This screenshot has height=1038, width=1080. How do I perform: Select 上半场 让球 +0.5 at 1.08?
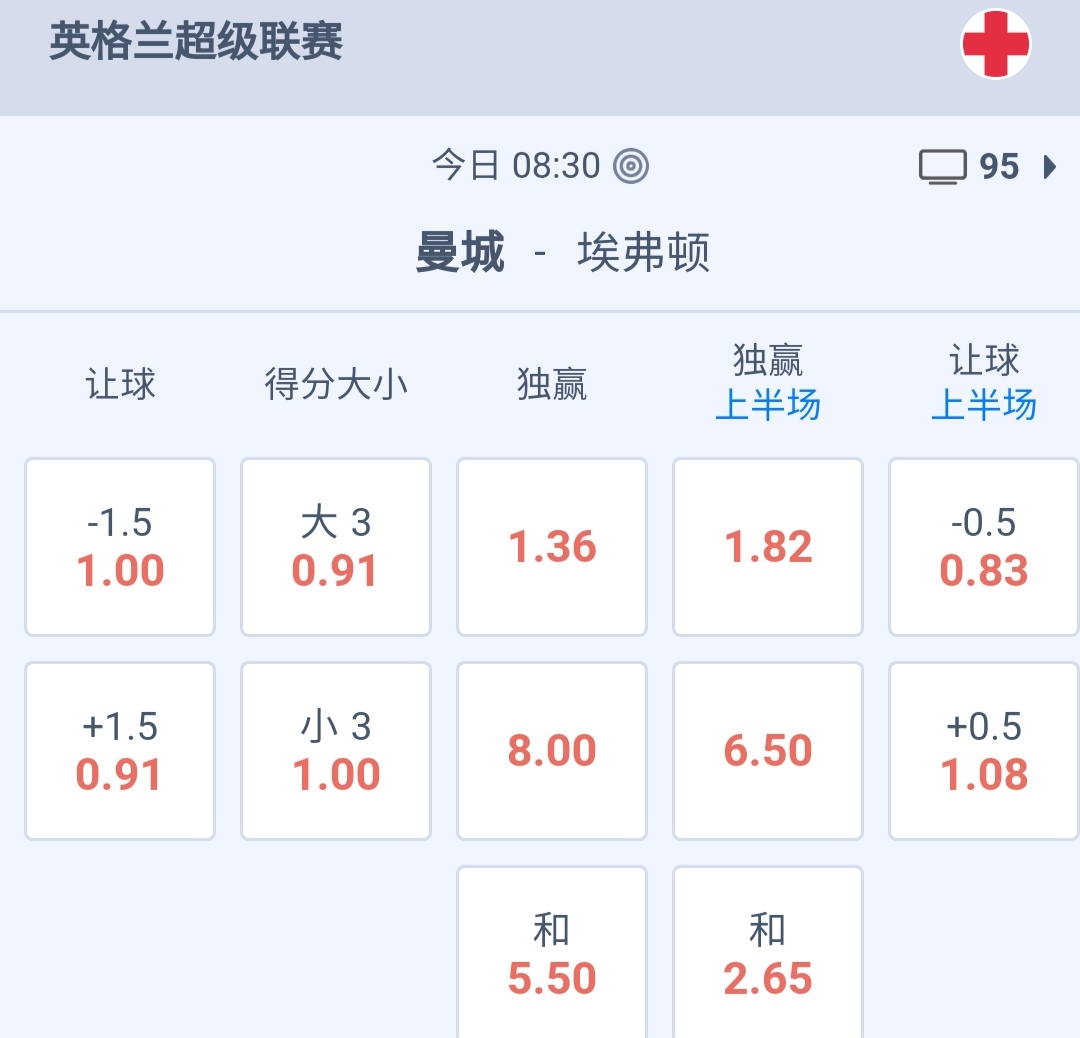pyautogui.click(x=984, y=751)
